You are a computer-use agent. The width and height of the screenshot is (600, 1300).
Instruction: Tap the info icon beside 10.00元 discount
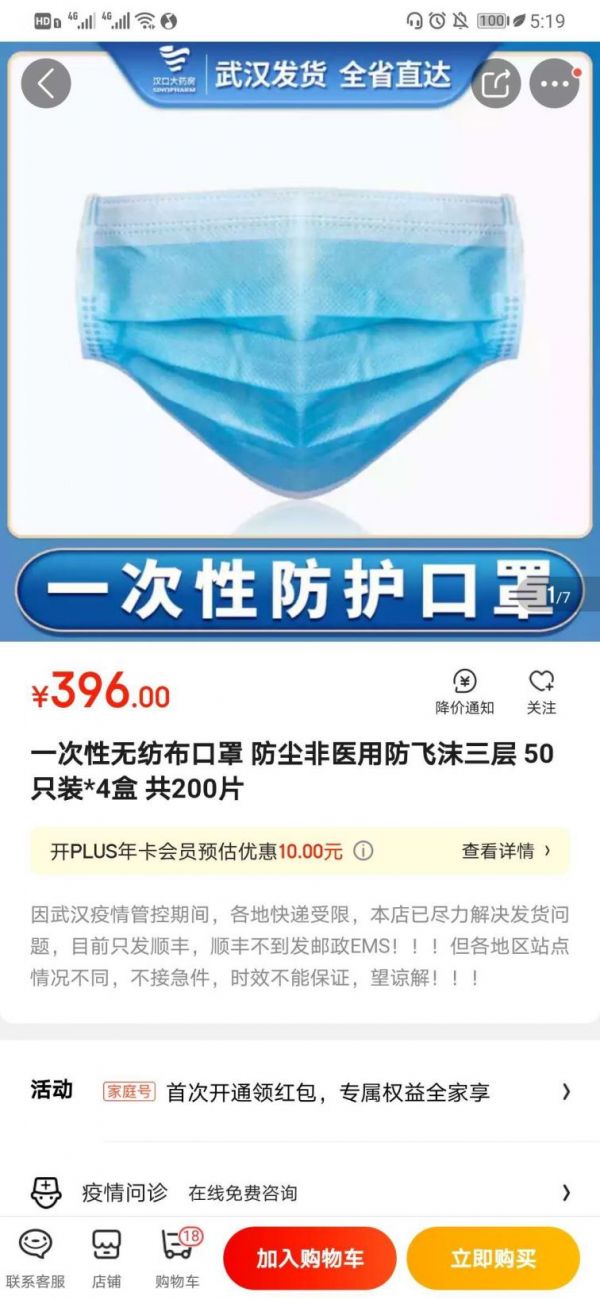364,851
